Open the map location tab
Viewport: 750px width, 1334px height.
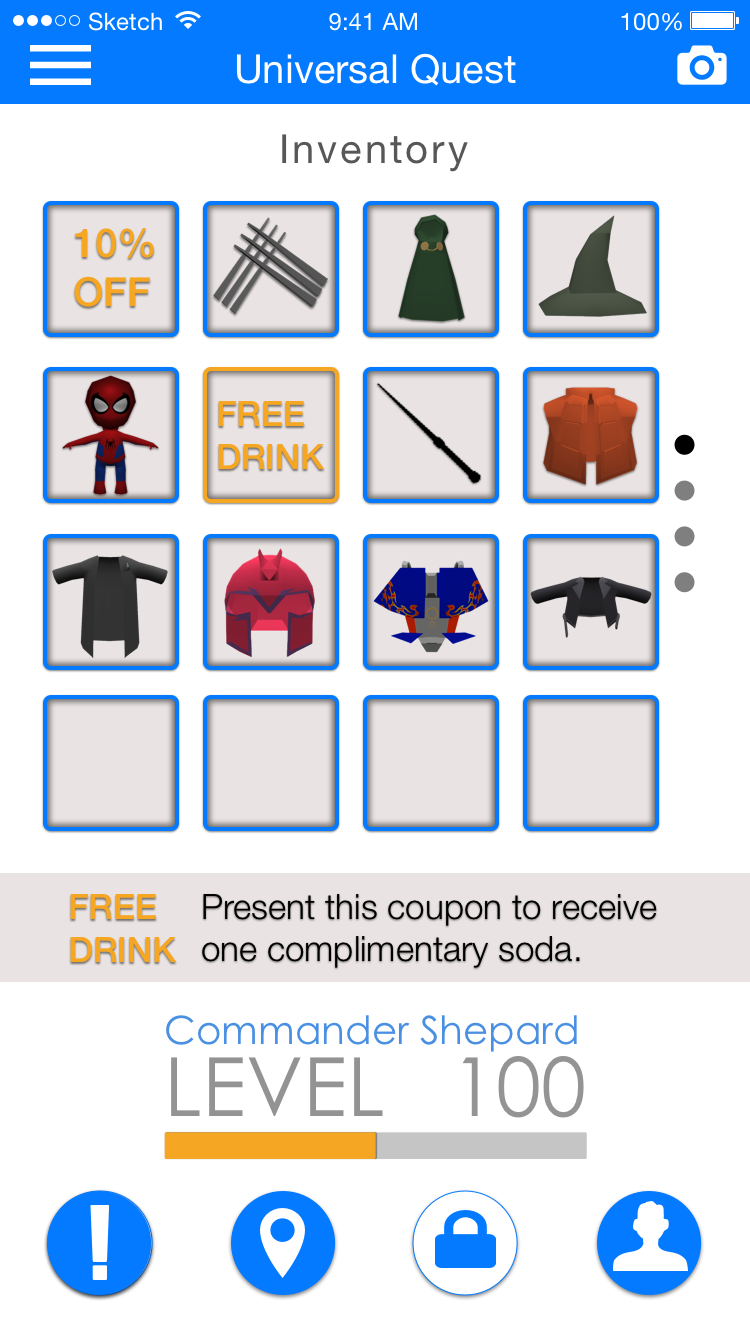click(283, 1243)
